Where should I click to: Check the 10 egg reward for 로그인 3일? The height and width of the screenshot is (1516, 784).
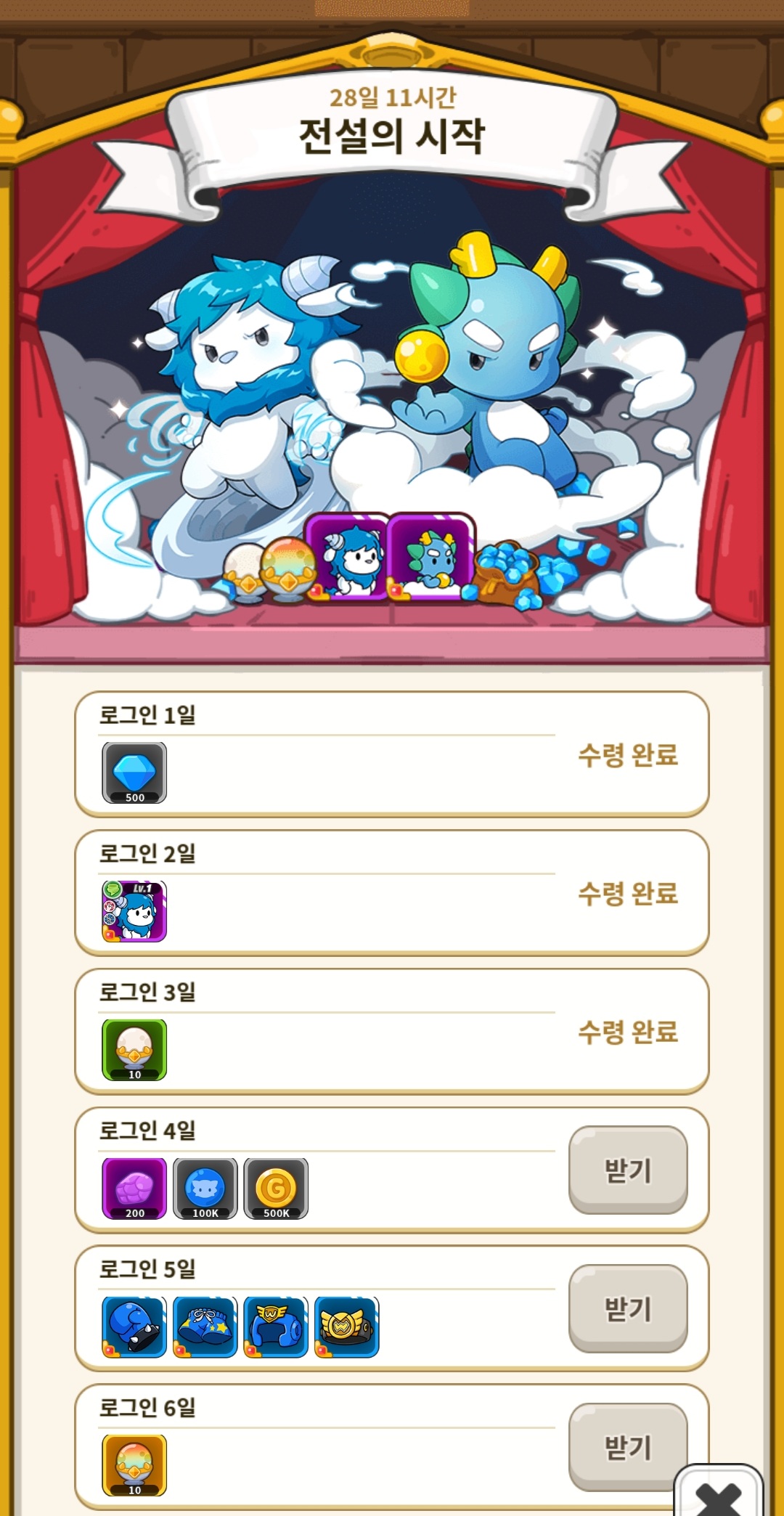134,1050
